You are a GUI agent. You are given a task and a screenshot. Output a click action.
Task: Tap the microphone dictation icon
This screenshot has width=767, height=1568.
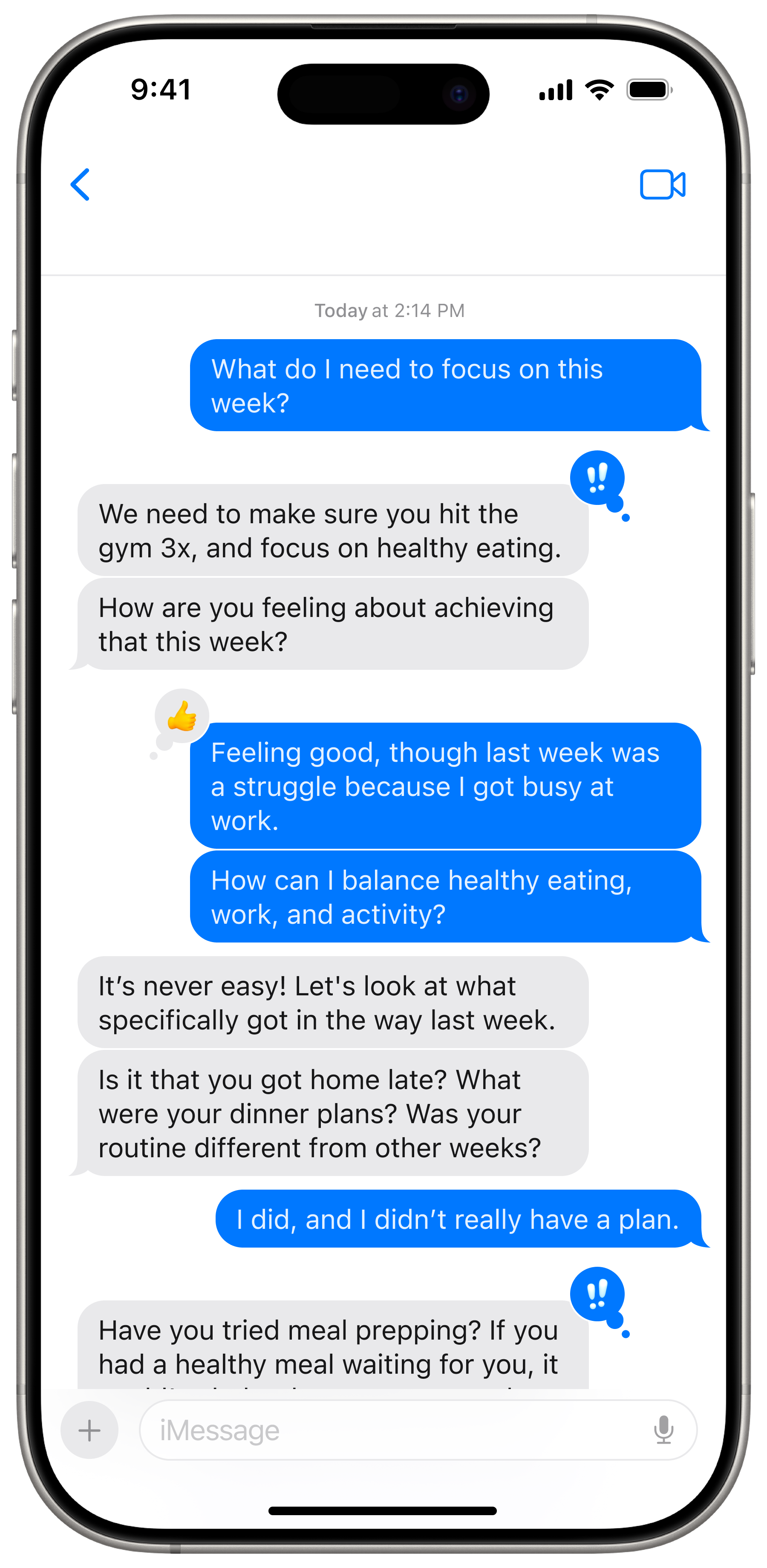coord(663,1430)
